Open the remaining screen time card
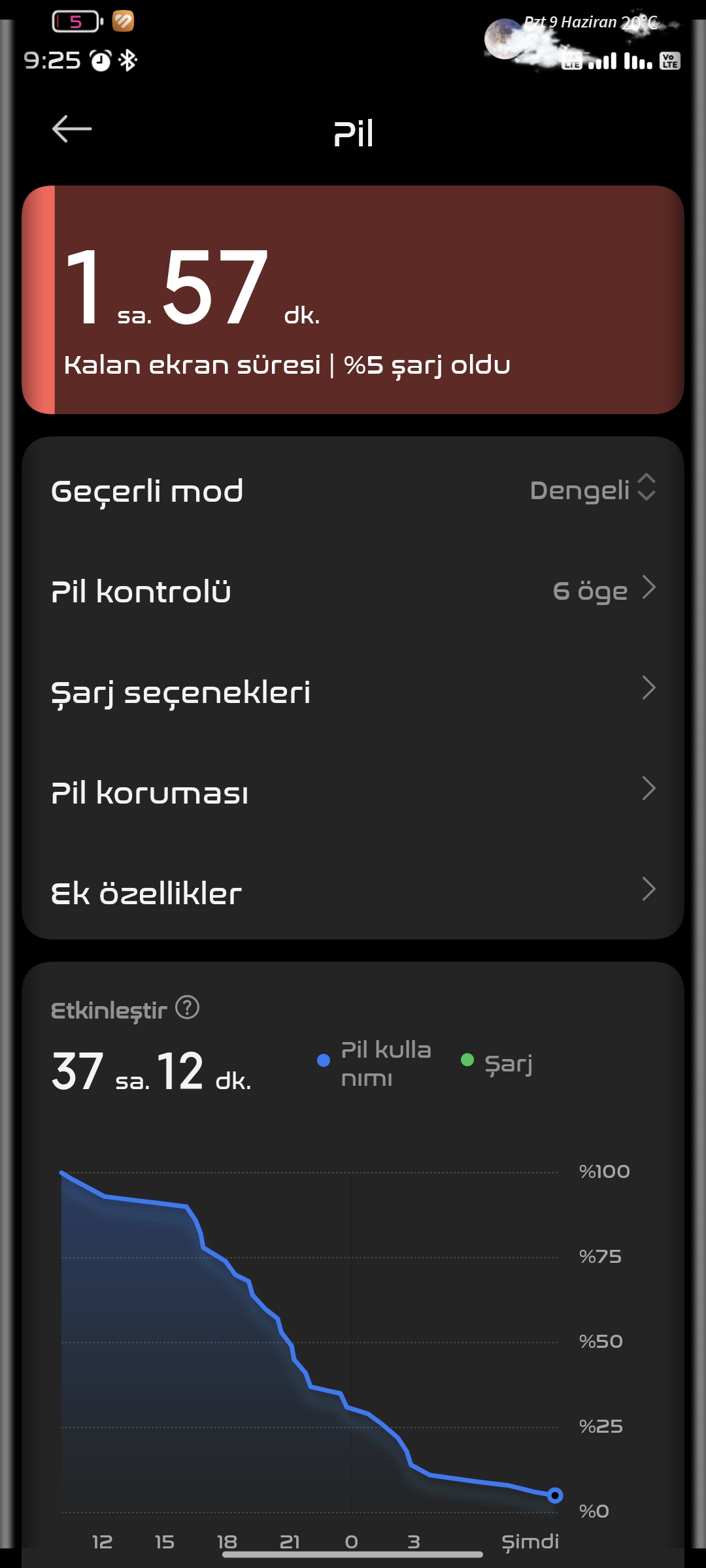Image resolution: width=706 pixels, height=1568 pixels. tap(353, 300)
